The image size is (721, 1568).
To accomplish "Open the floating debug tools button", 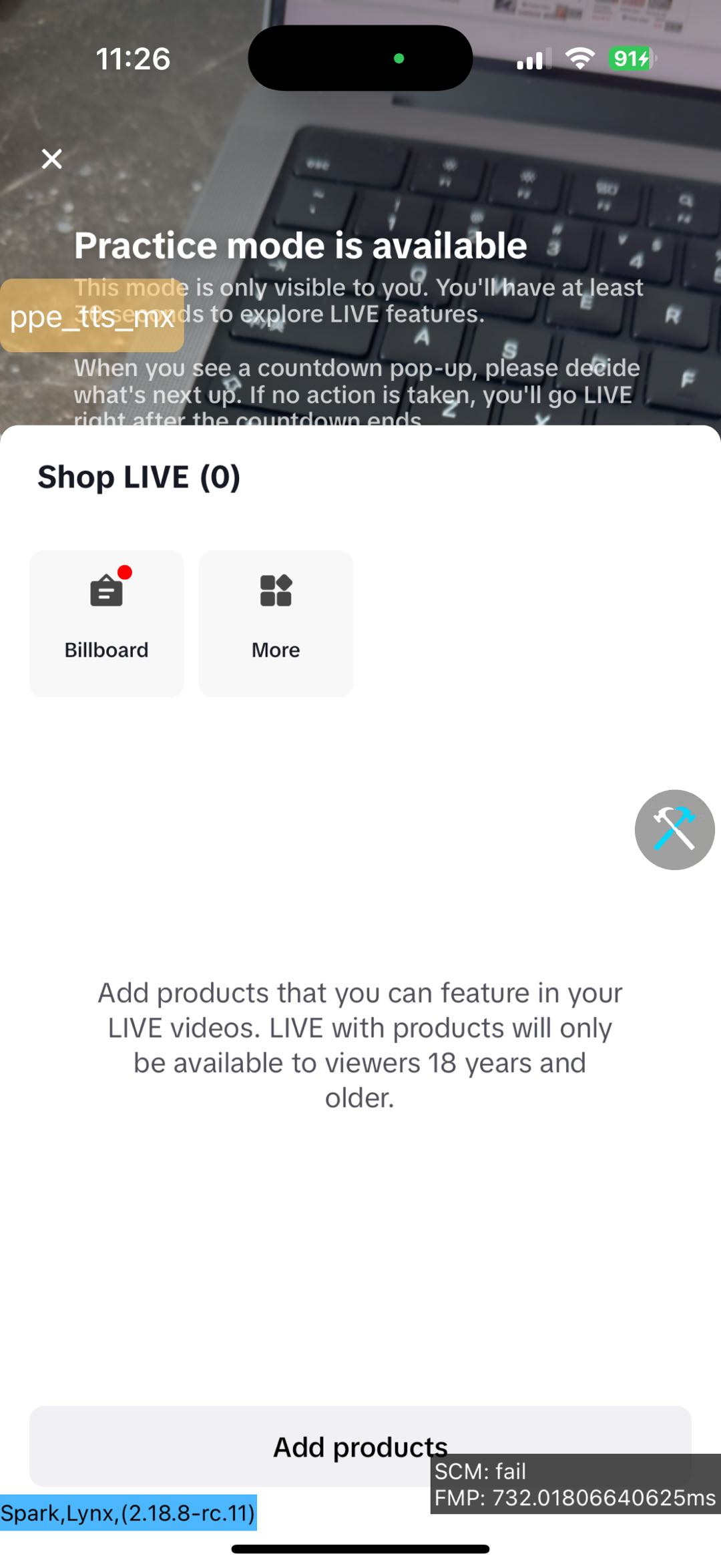I will point(674,829).
